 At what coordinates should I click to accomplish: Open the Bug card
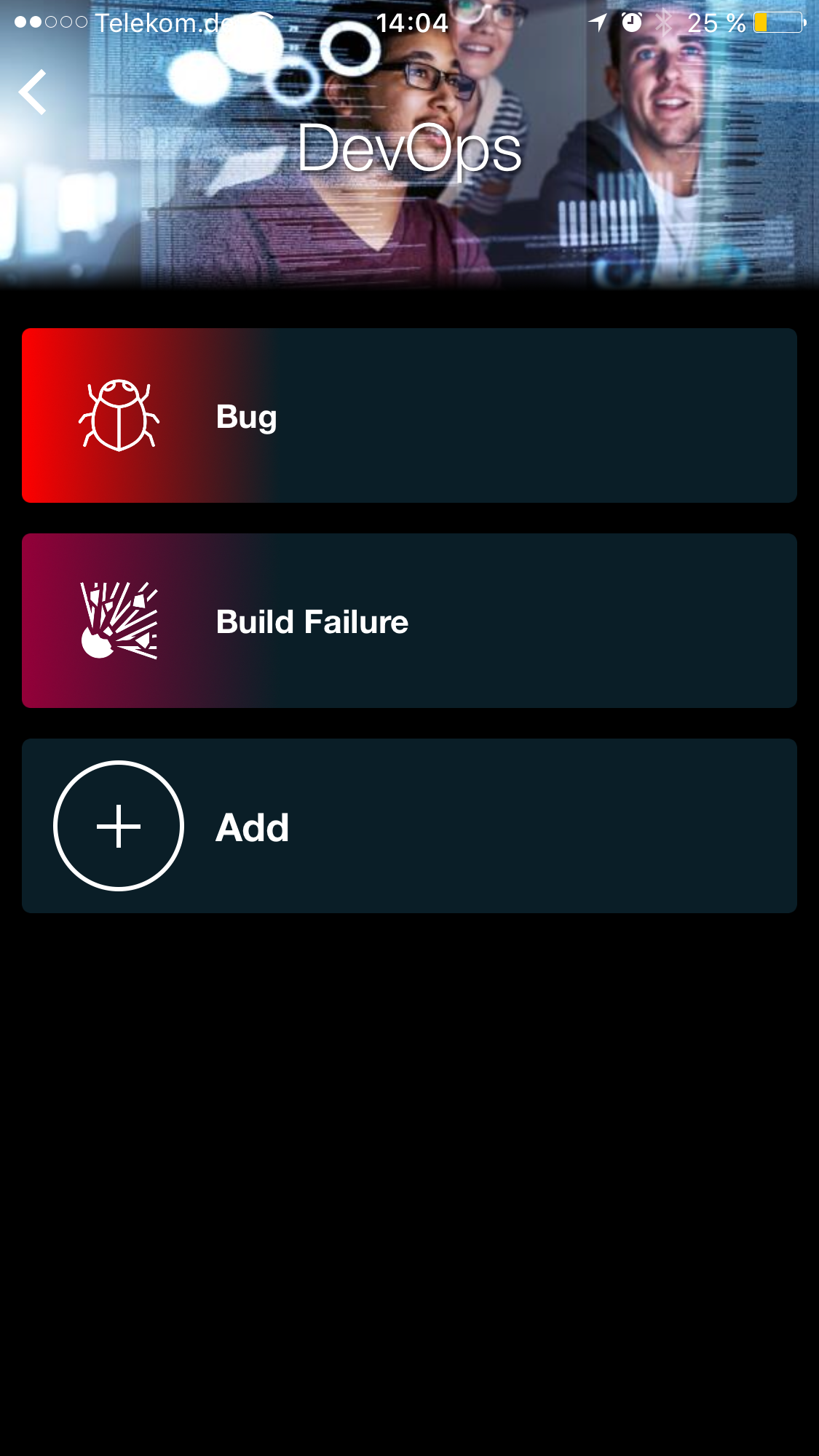point(409,415)
